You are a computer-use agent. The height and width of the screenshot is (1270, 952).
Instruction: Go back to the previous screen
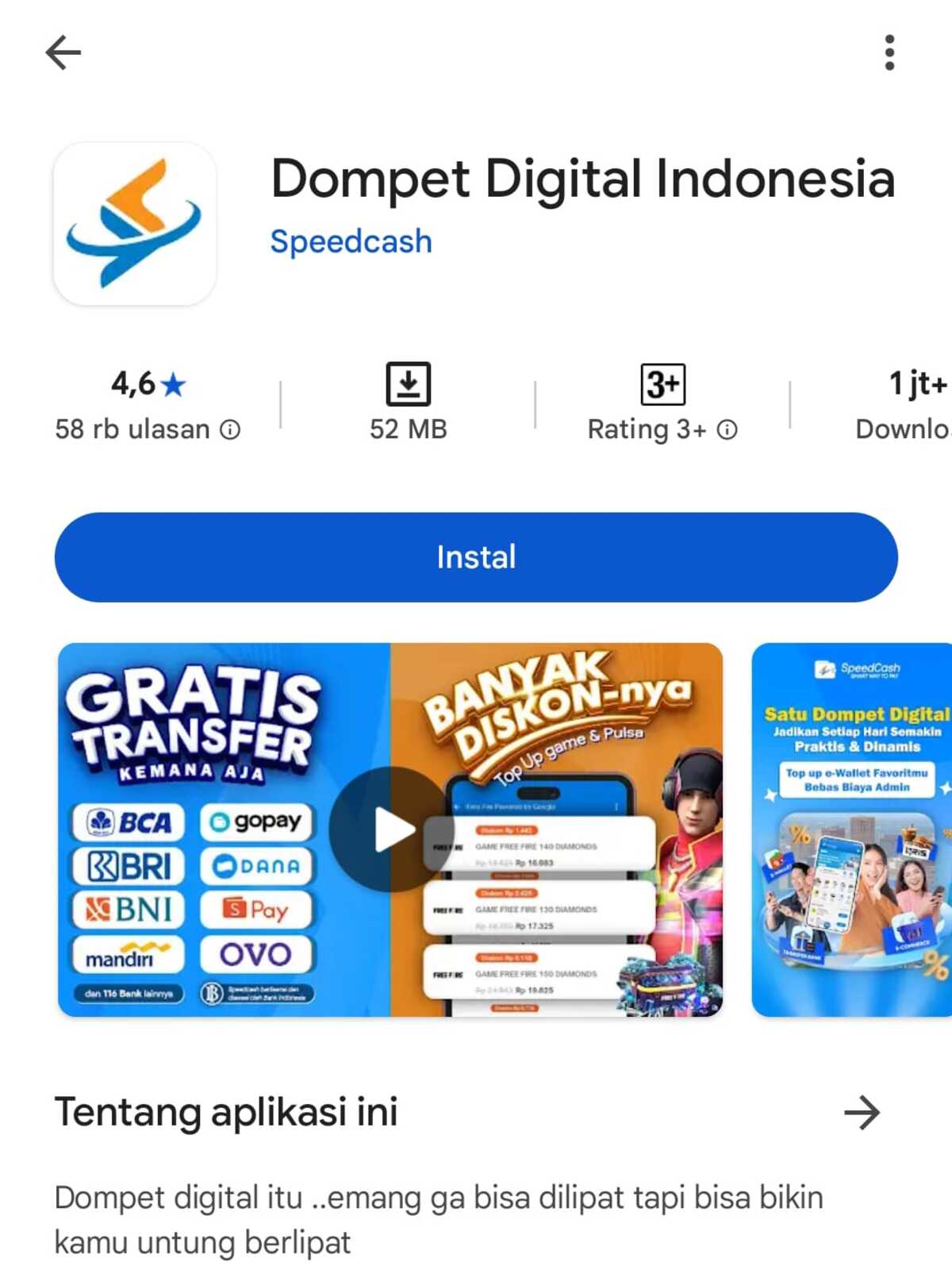63,53
